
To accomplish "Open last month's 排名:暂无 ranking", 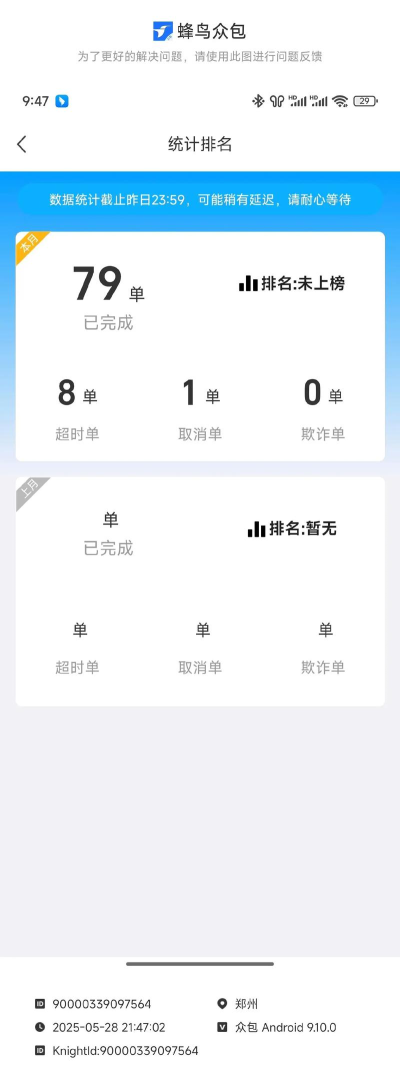I will (x=291, y=529).
